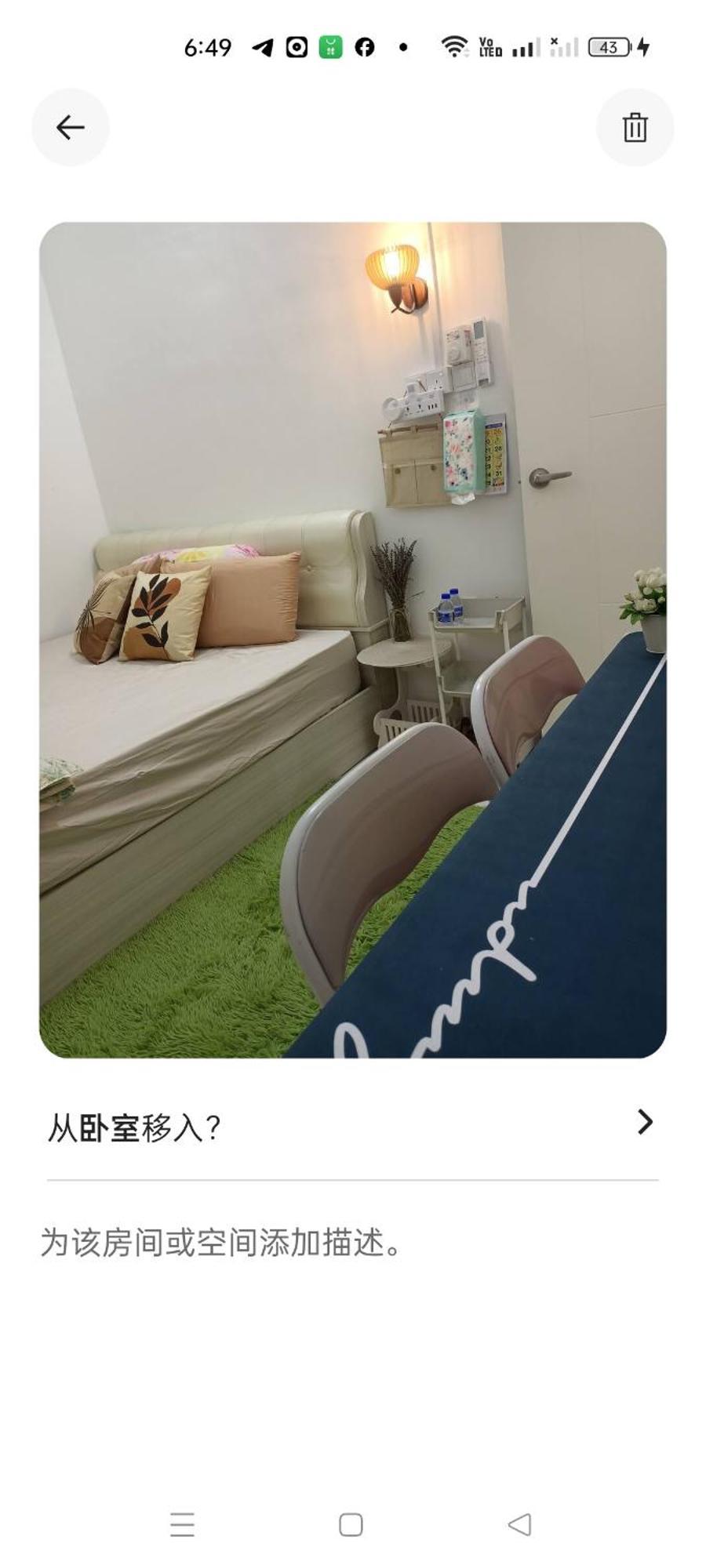Screen dimensions: 706x1568
Task: Open the 从卧室移入? row
Action: tap(352, 1126)
